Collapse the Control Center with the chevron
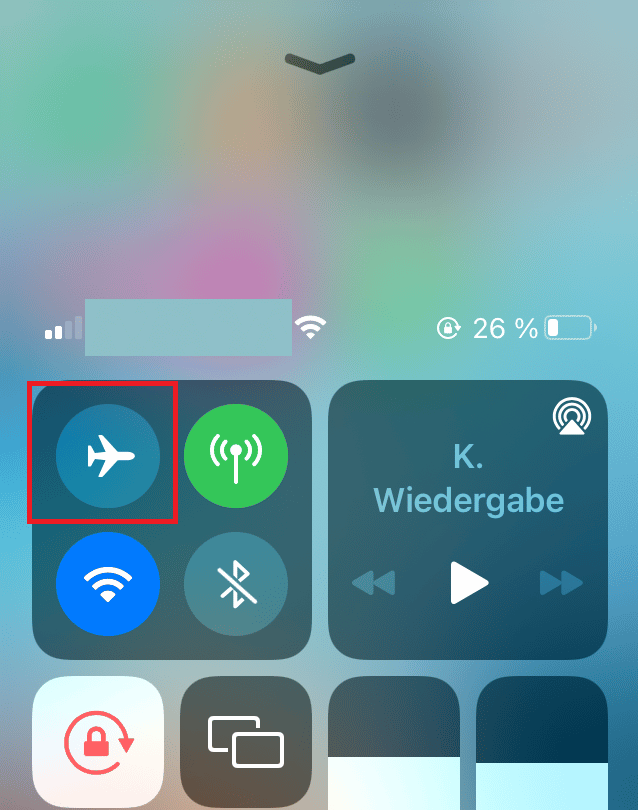 pyautogui.click(x=319, y=63)
